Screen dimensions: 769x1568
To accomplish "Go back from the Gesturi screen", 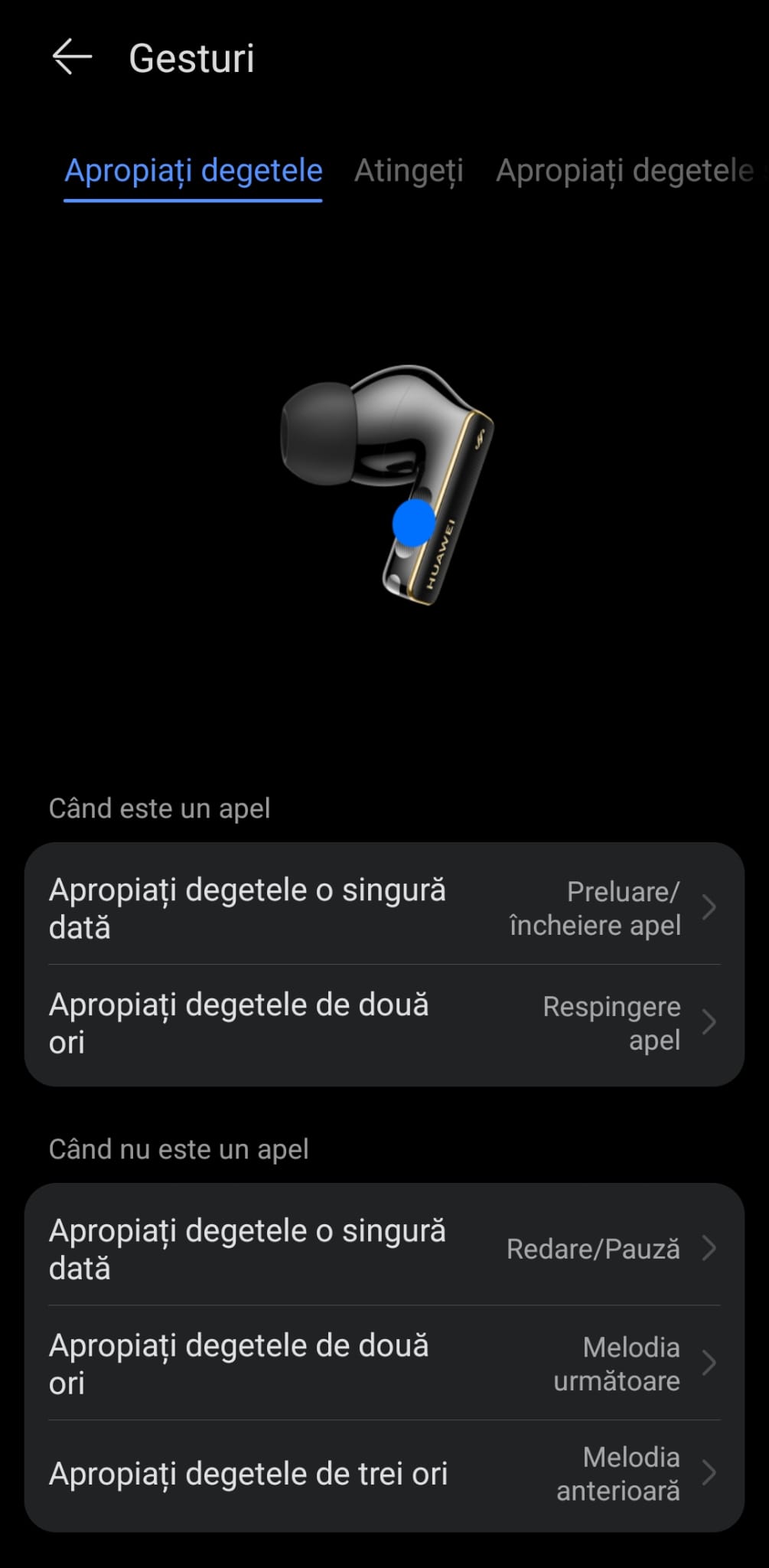I will tap(71, 58).
